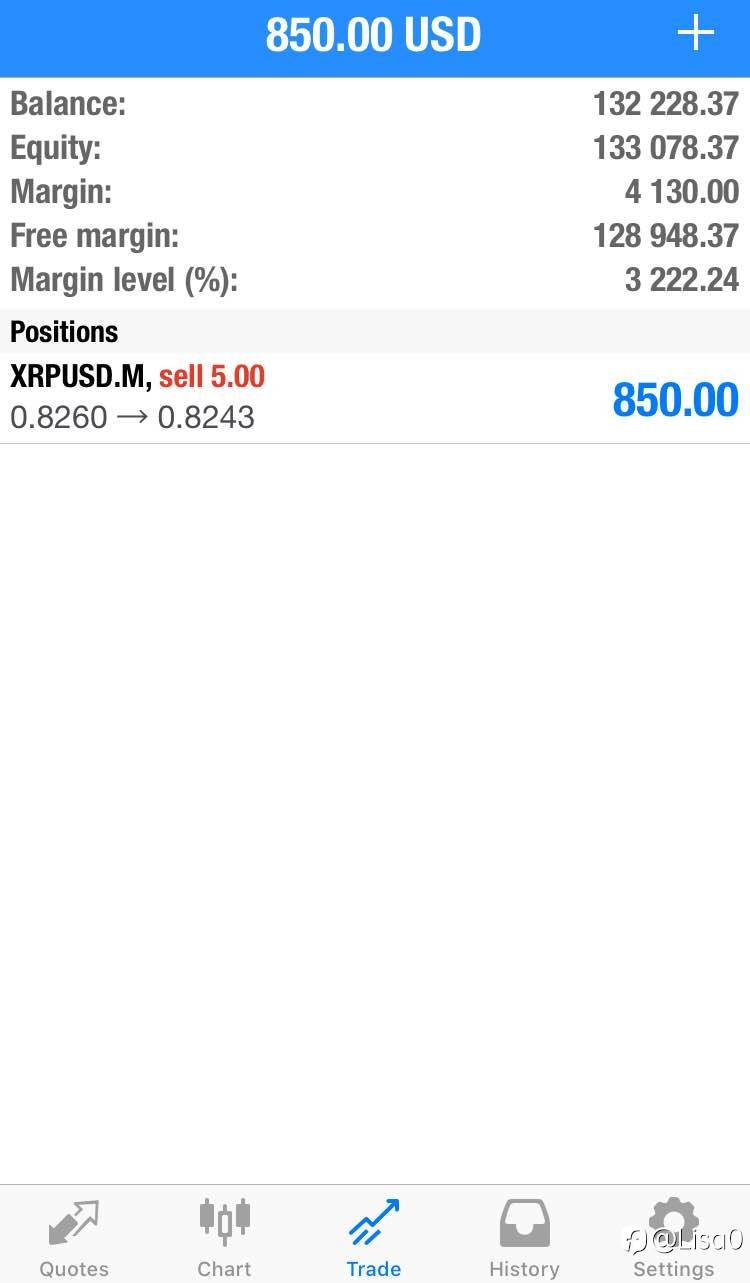This screenshot has width=750, height=1283.
Task: Select the Trade tab
Action: [374, 1237]
